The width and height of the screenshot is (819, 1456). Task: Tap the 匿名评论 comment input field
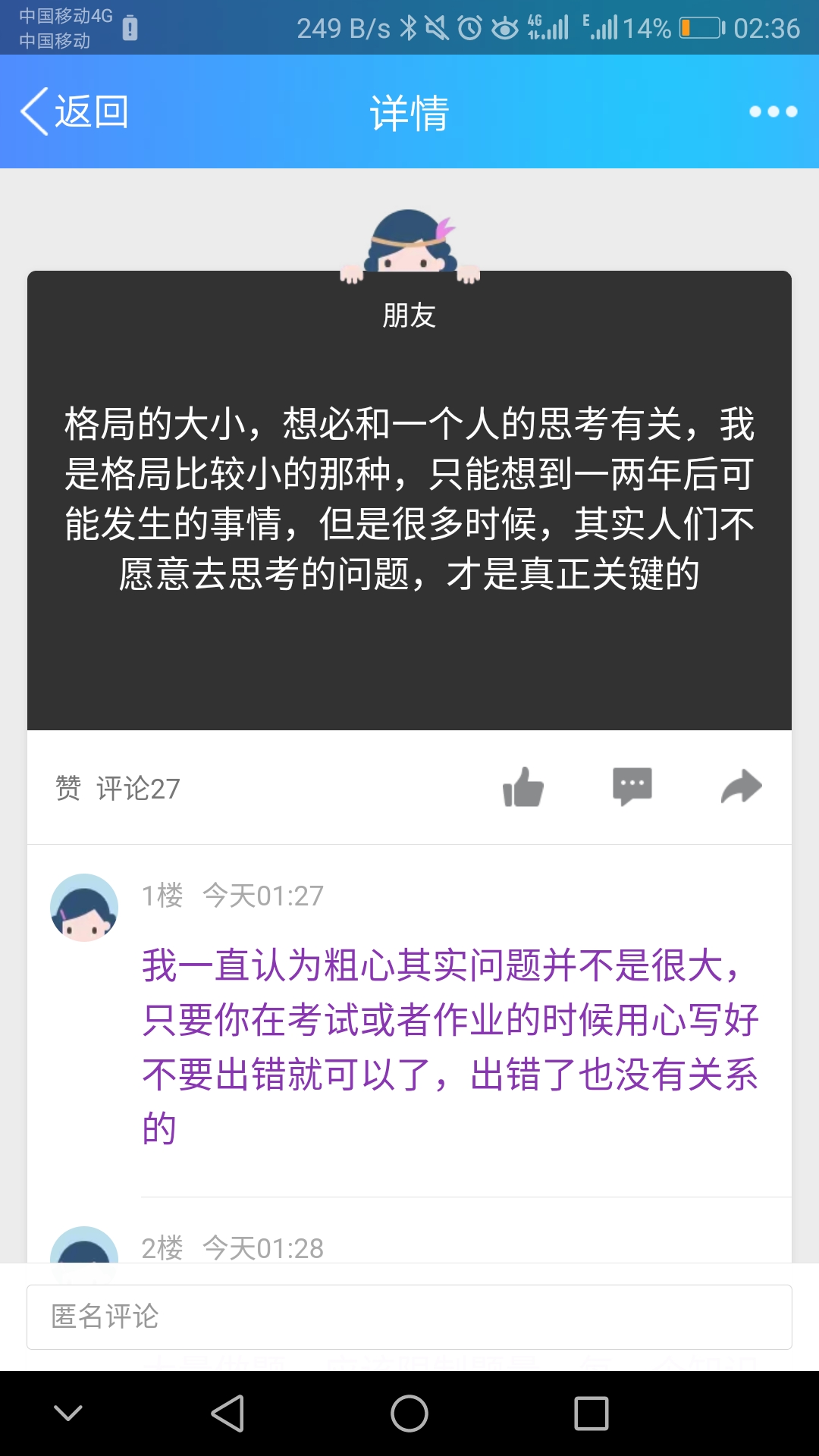(x=409, y=1317)
